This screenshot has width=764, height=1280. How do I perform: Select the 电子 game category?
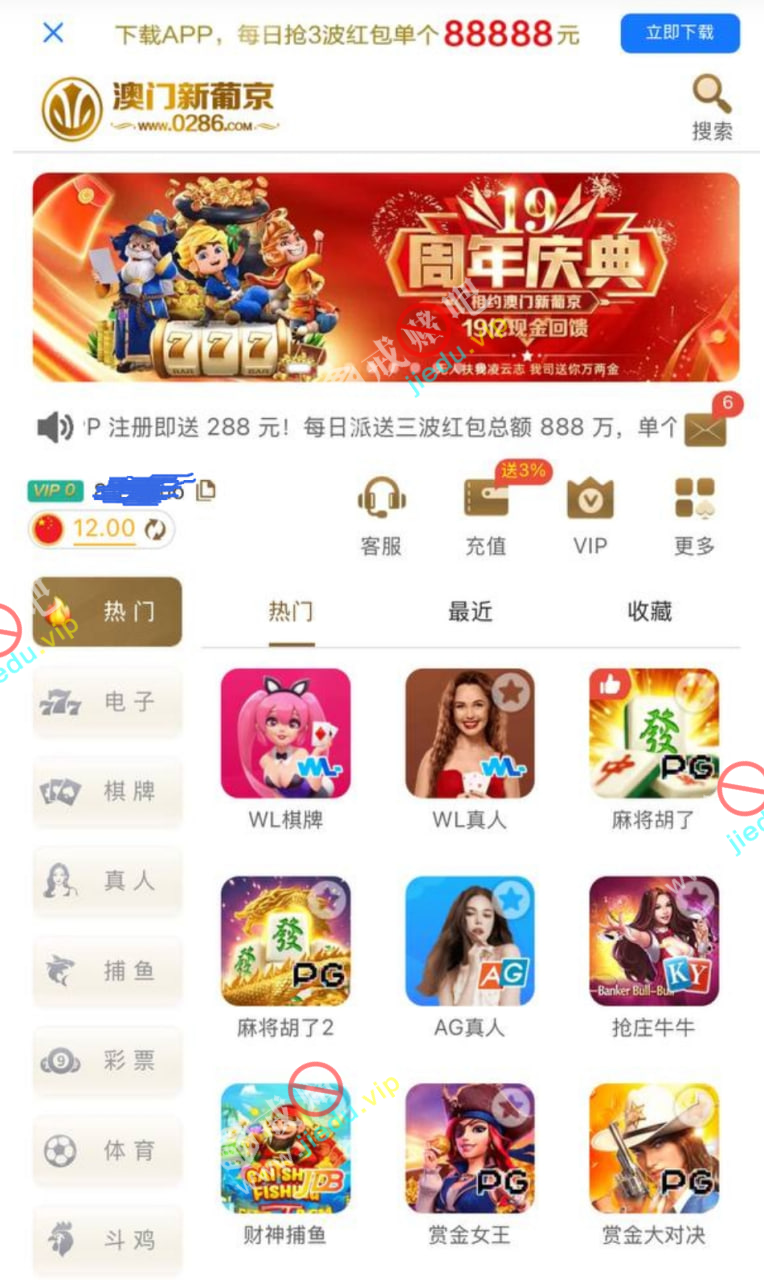tap(108, 702)
